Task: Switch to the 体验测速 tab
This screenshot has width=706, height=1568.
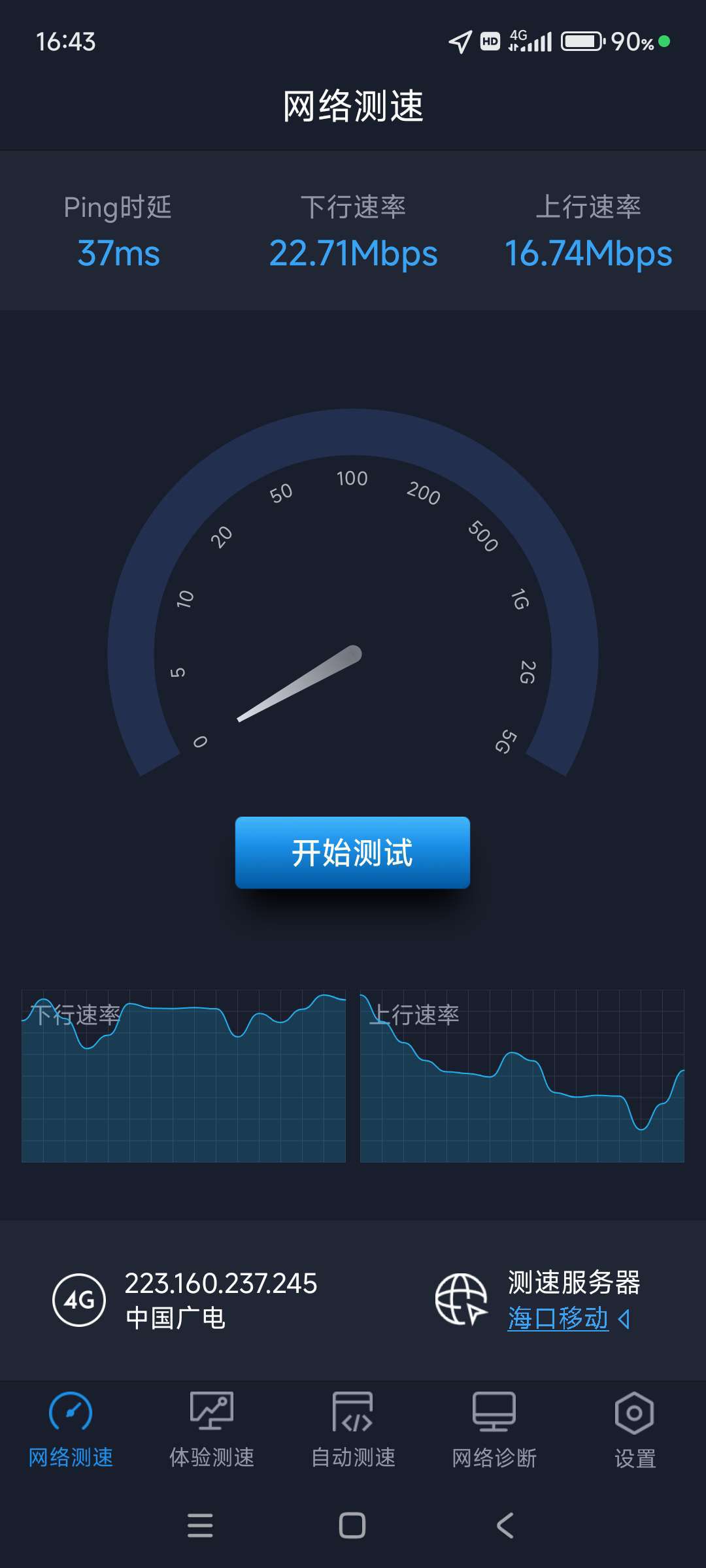Action: click(212, 1430)
